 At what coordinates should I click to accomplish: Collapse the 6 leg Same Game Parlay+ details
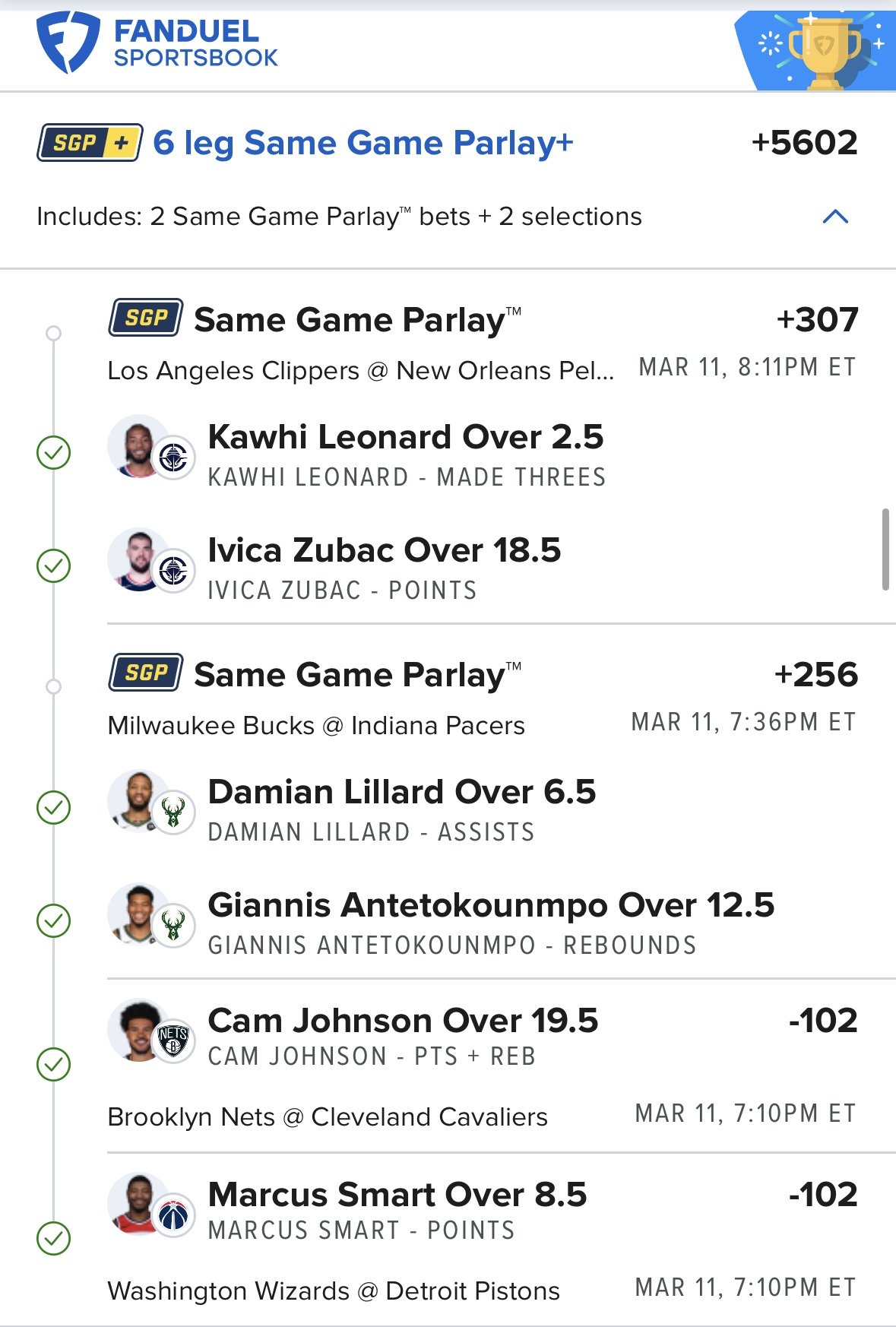pos(834,217)
